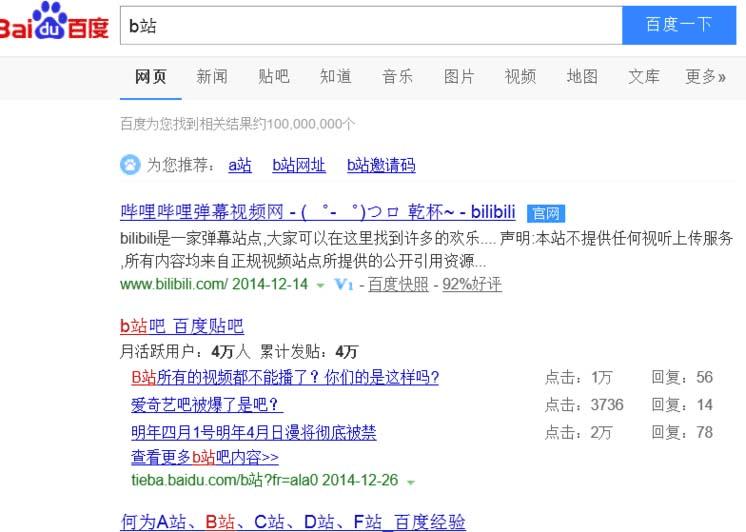The width and height of the screenshot is (746, 532).
Task: Switch to the 贴吧 tab
Action: click(x=273, y=77)
